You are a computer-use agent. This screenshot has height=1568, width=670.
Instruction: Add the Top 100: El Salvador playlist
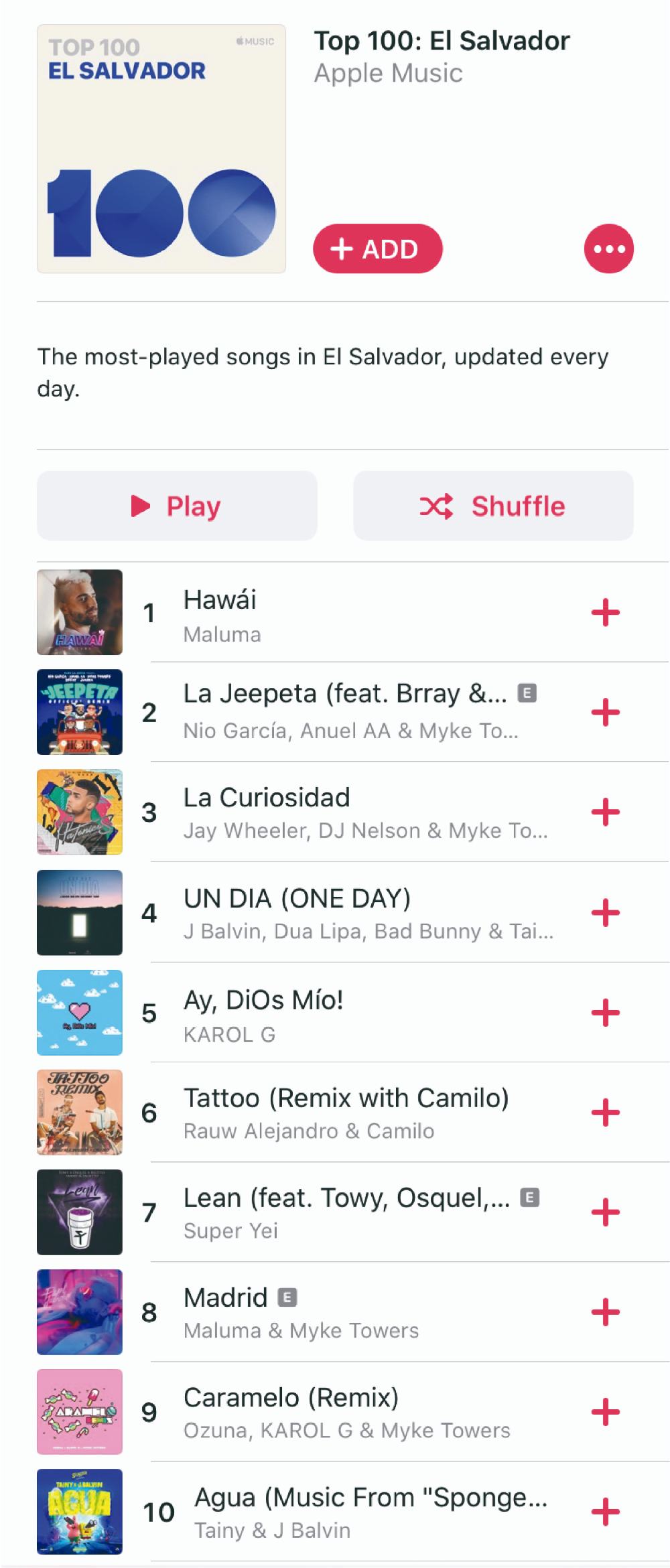click(378, 248)
